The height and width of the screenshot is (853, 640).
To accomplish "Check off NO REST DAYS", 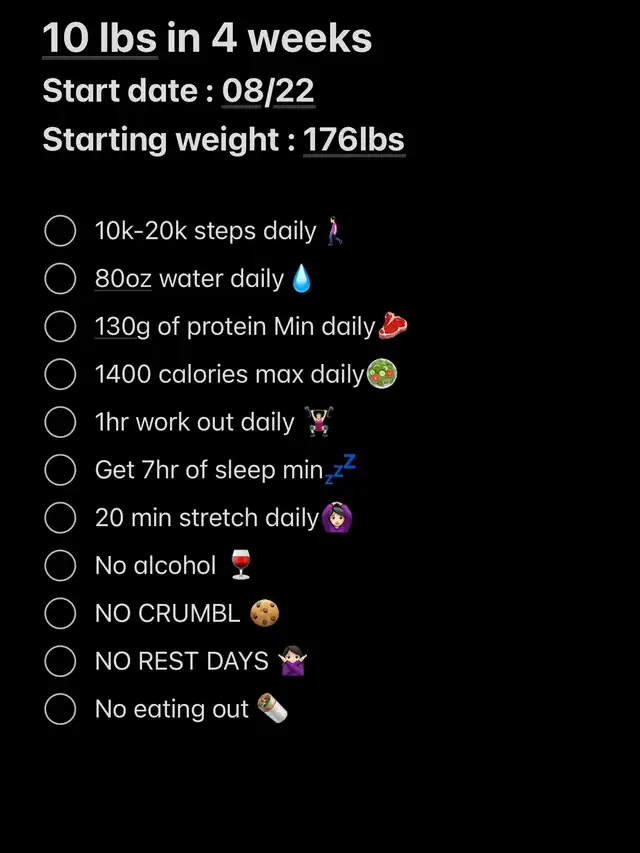I will click(x=60, y=661).
